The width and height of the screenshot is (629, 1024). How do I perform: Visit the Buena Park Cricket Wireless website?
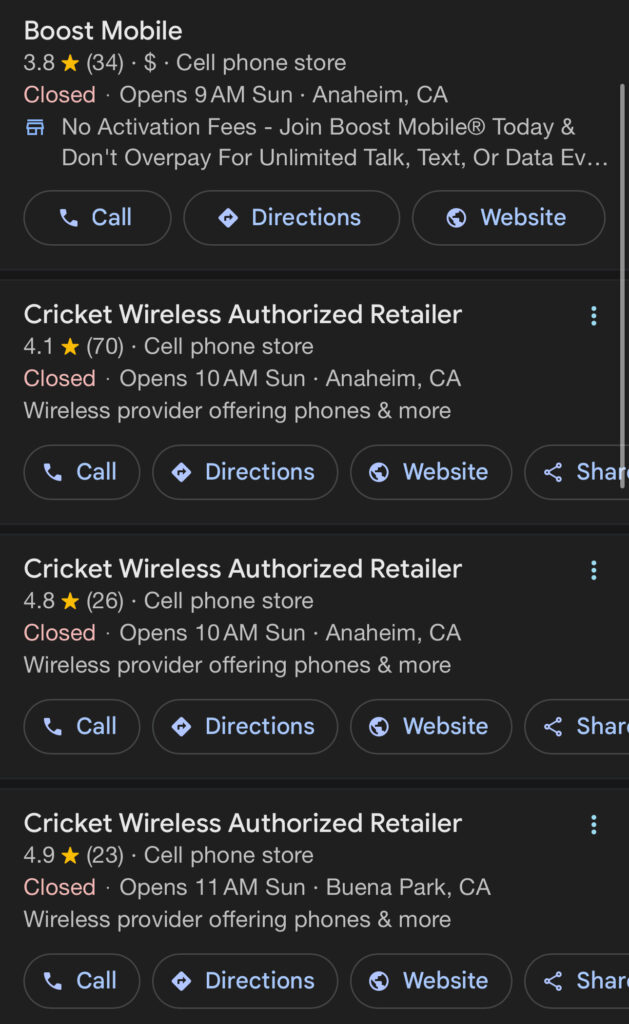tap(431, 981)
